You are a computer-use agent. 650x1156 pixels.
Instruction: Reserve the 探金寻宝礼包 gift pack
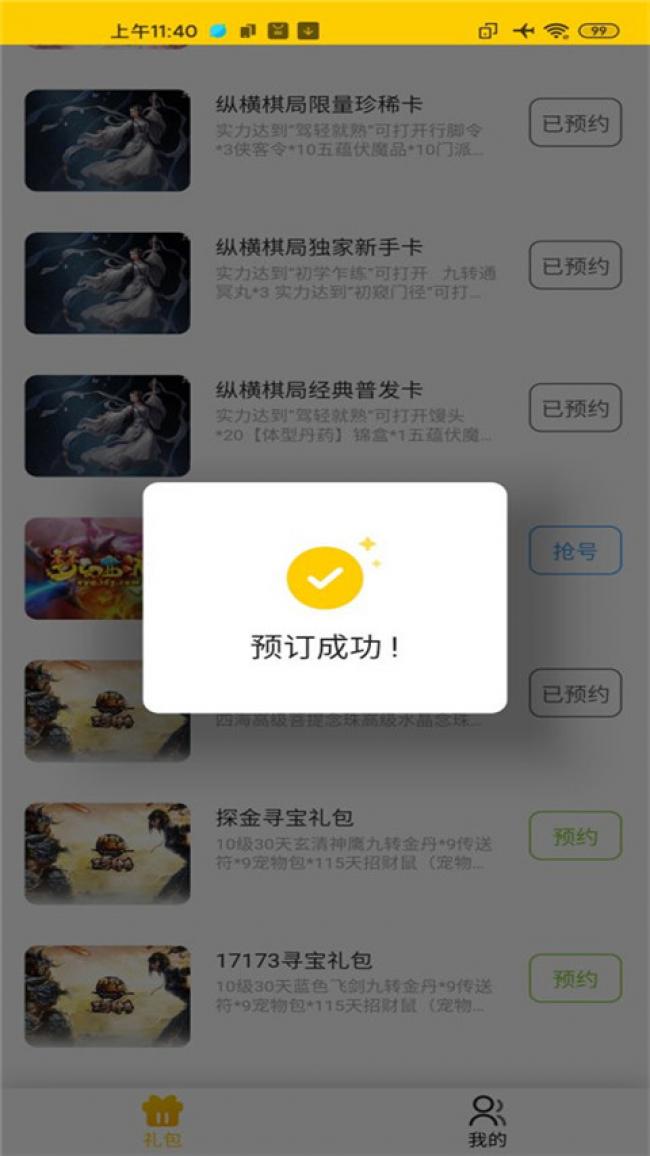click(575, 836)
